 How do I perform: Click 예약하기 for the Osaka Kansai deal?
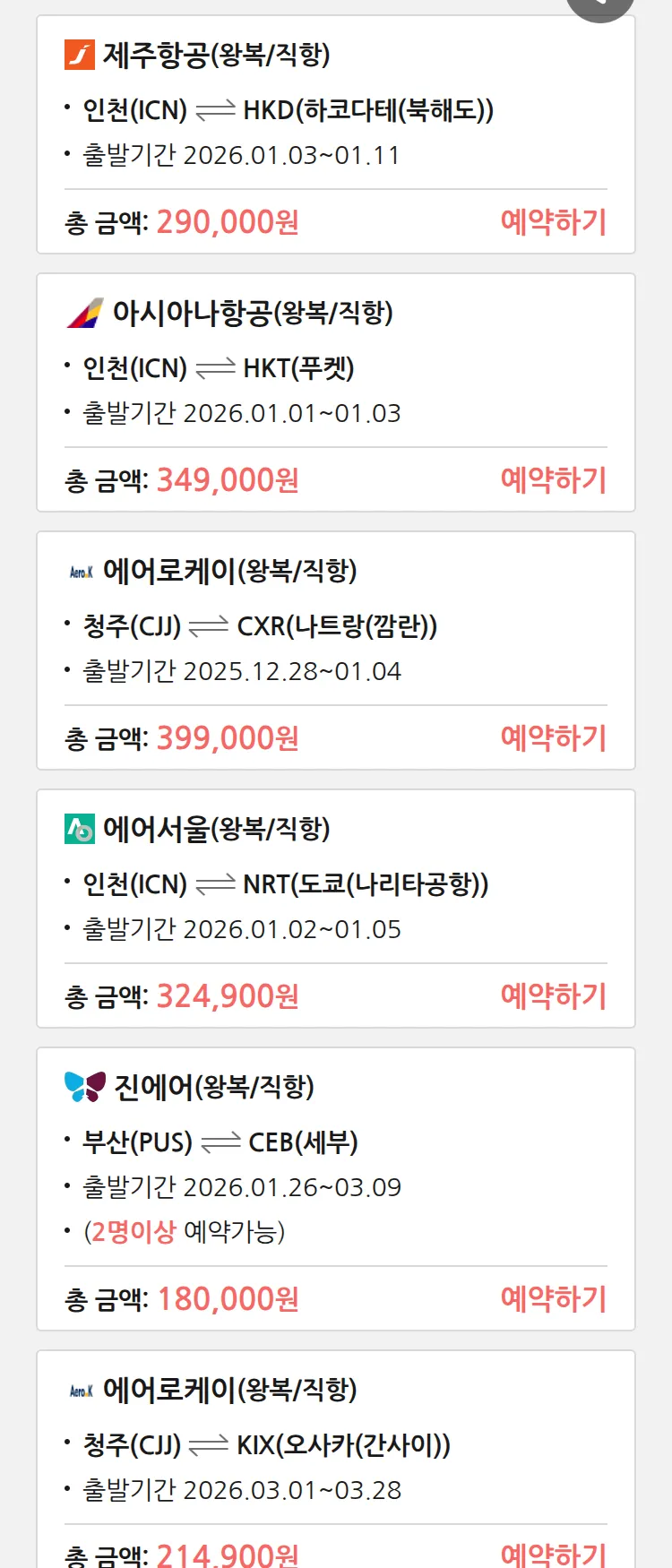[x=554, y=1553]
